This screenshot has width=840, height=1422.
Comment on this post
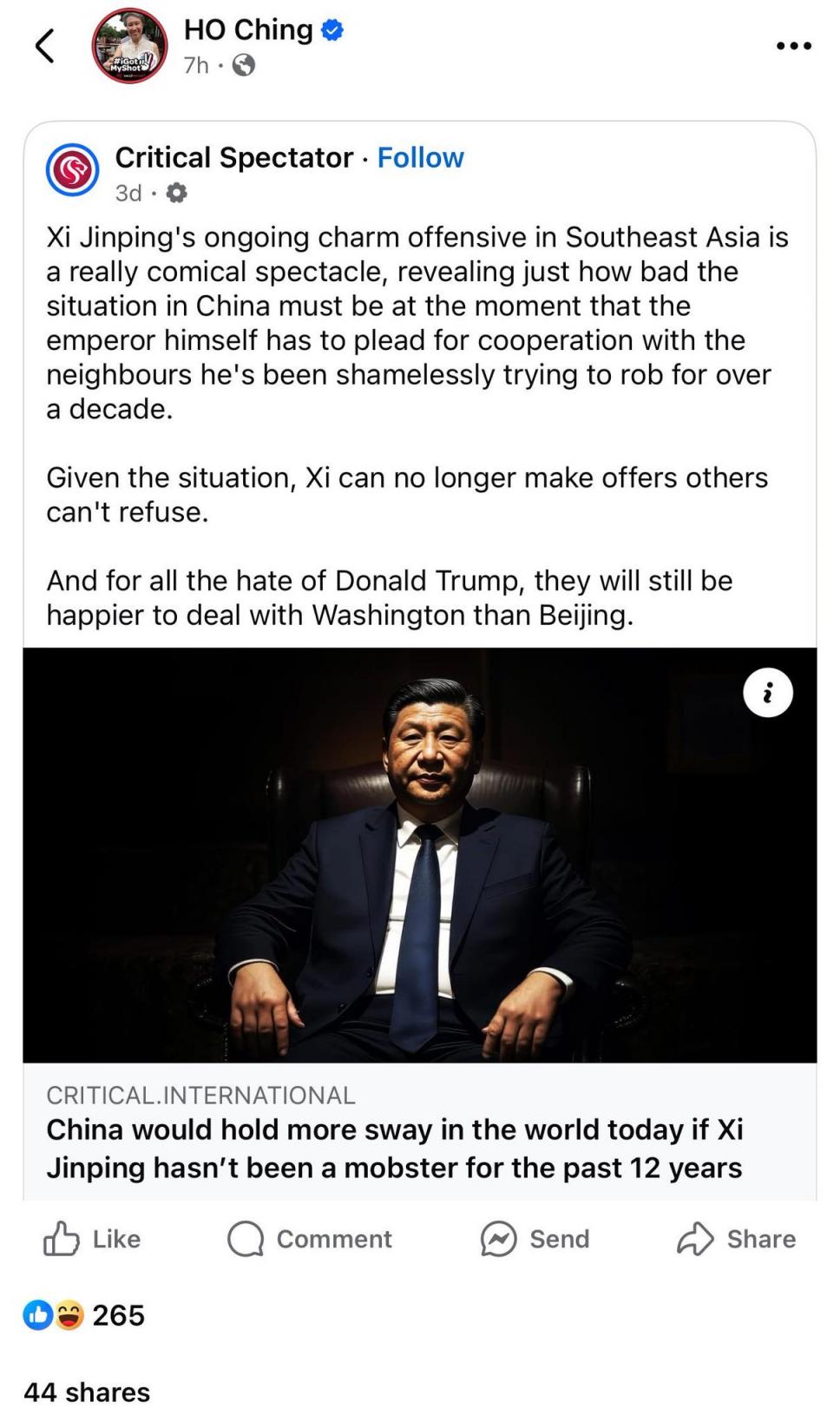click(x=310, y=1239)
